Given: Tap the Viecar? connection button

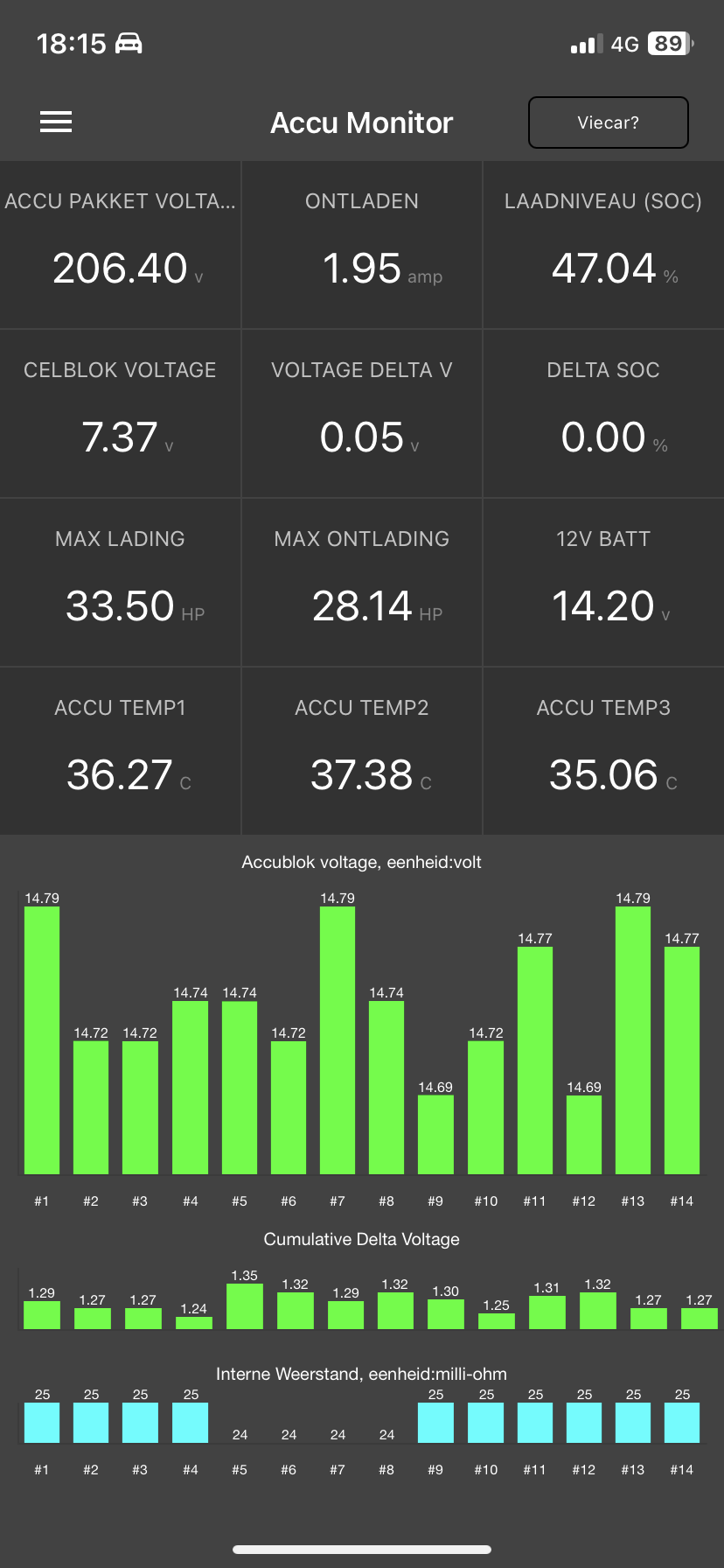Looking at the screenshot, I should click(608, 122).
